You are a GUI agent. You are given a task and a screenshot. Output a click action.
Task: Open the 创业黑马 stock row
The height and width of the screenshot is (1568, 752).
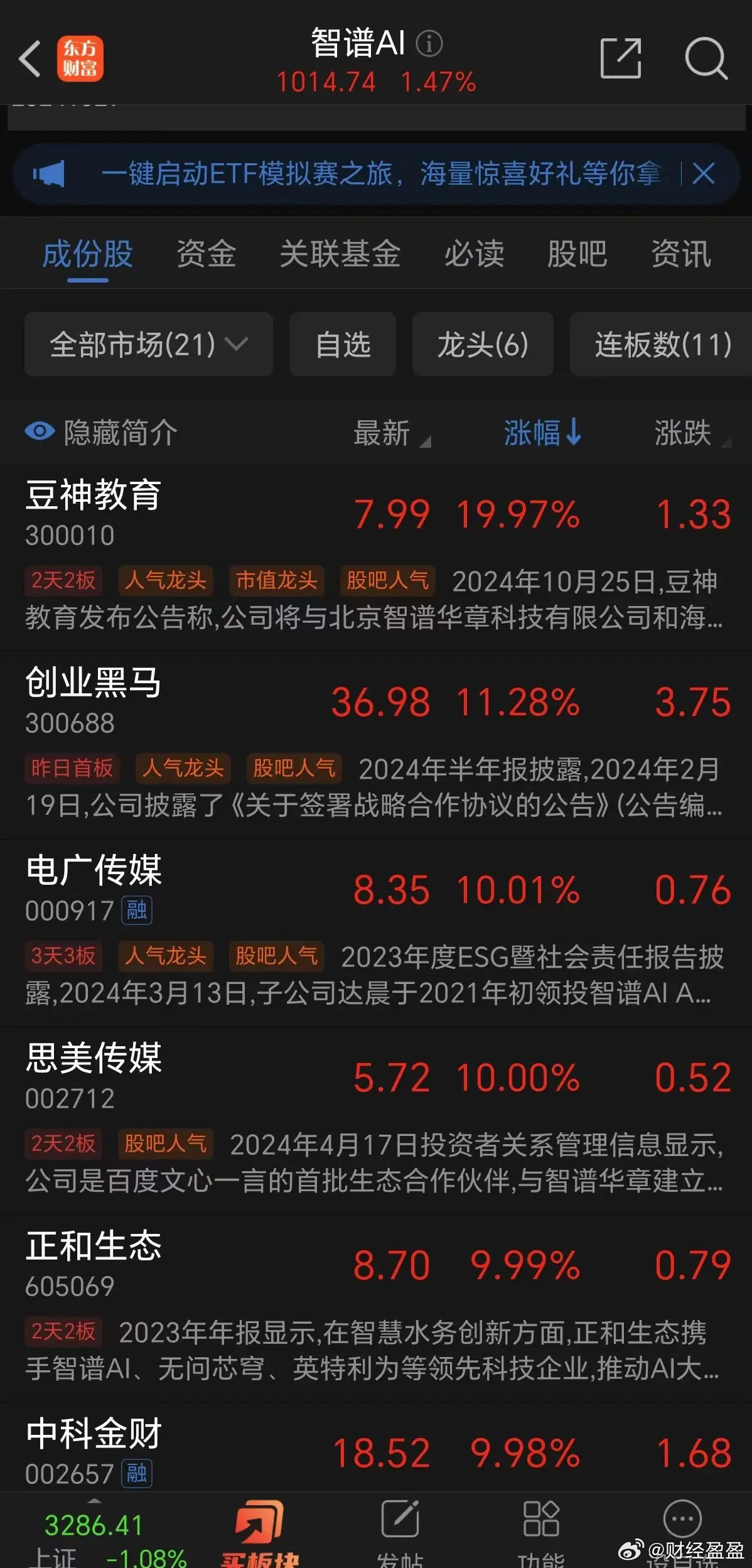376,745
